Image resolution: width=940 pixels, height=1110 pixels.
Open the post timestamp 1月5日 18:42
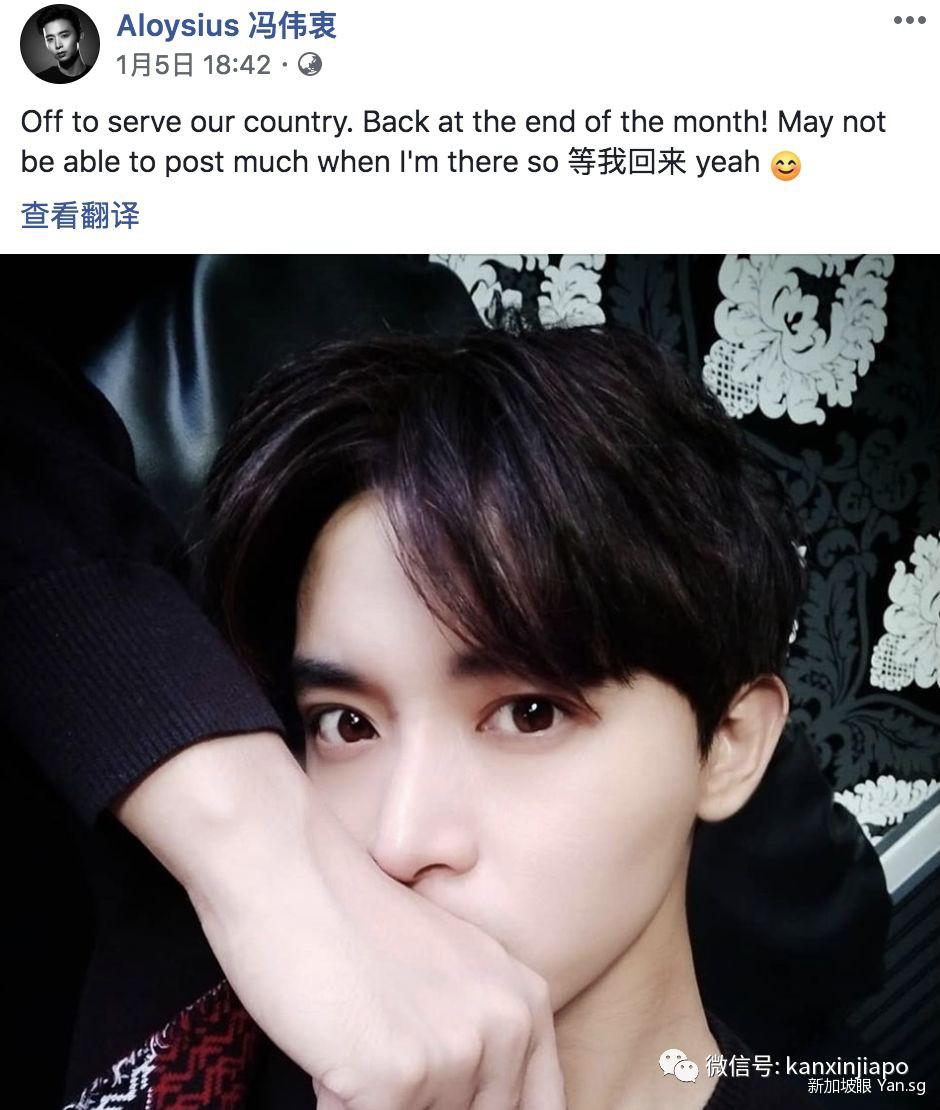pos(194,66)
